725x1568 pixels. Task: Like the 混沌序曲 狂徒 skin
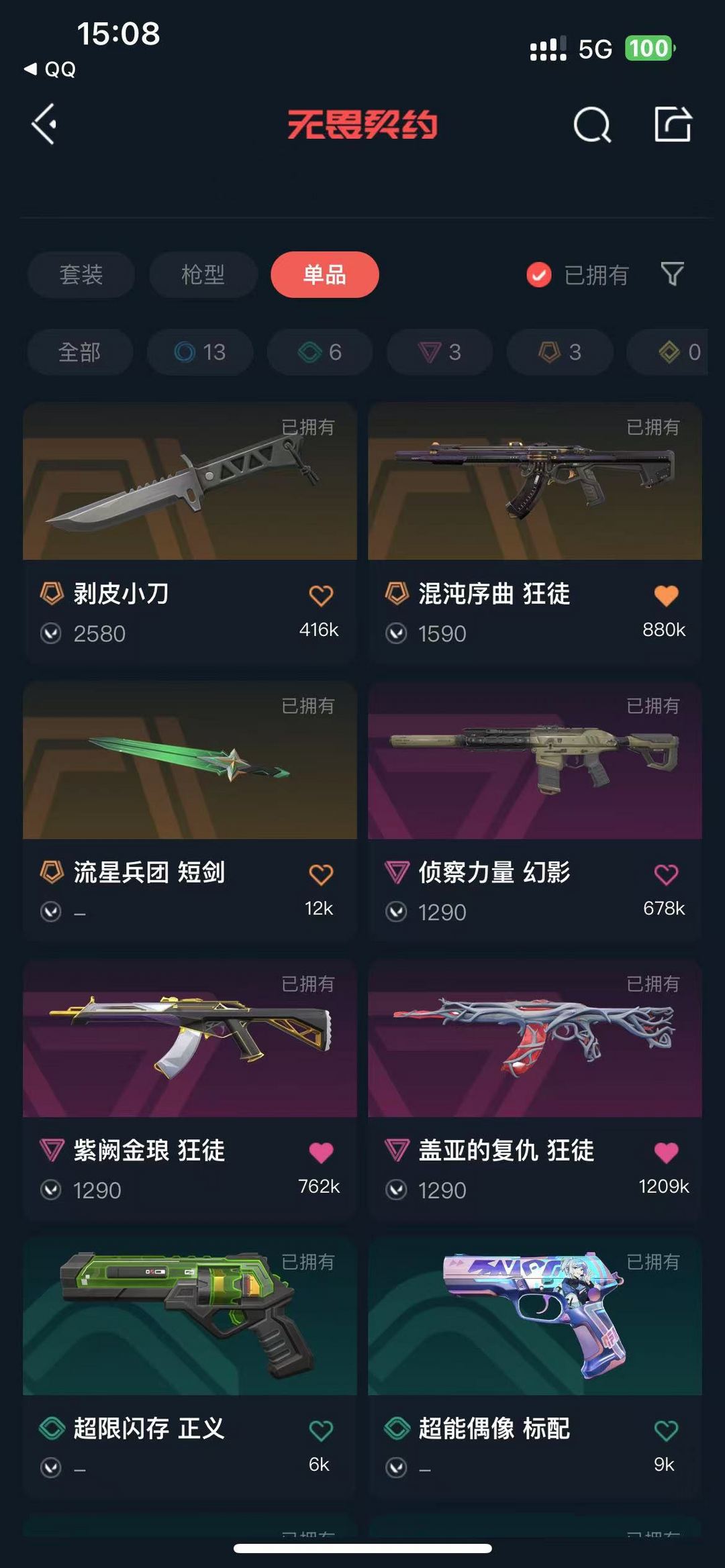pos(666,595)
